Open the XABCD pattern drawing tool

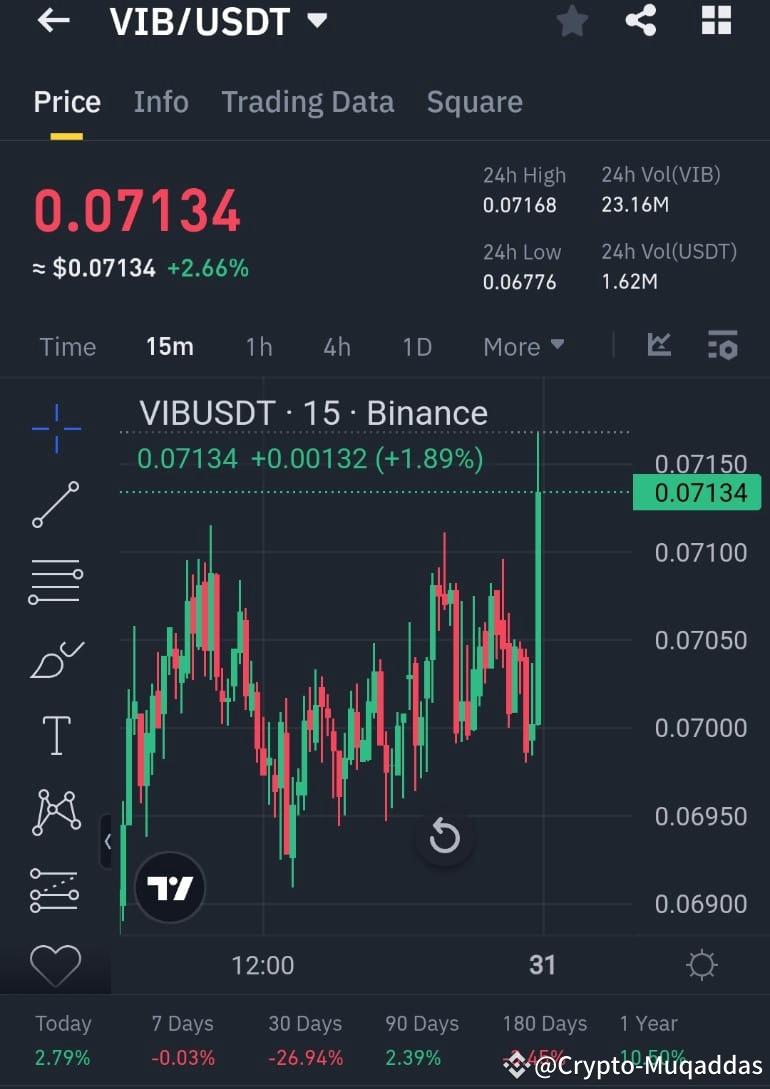click(x=56, y=812)
